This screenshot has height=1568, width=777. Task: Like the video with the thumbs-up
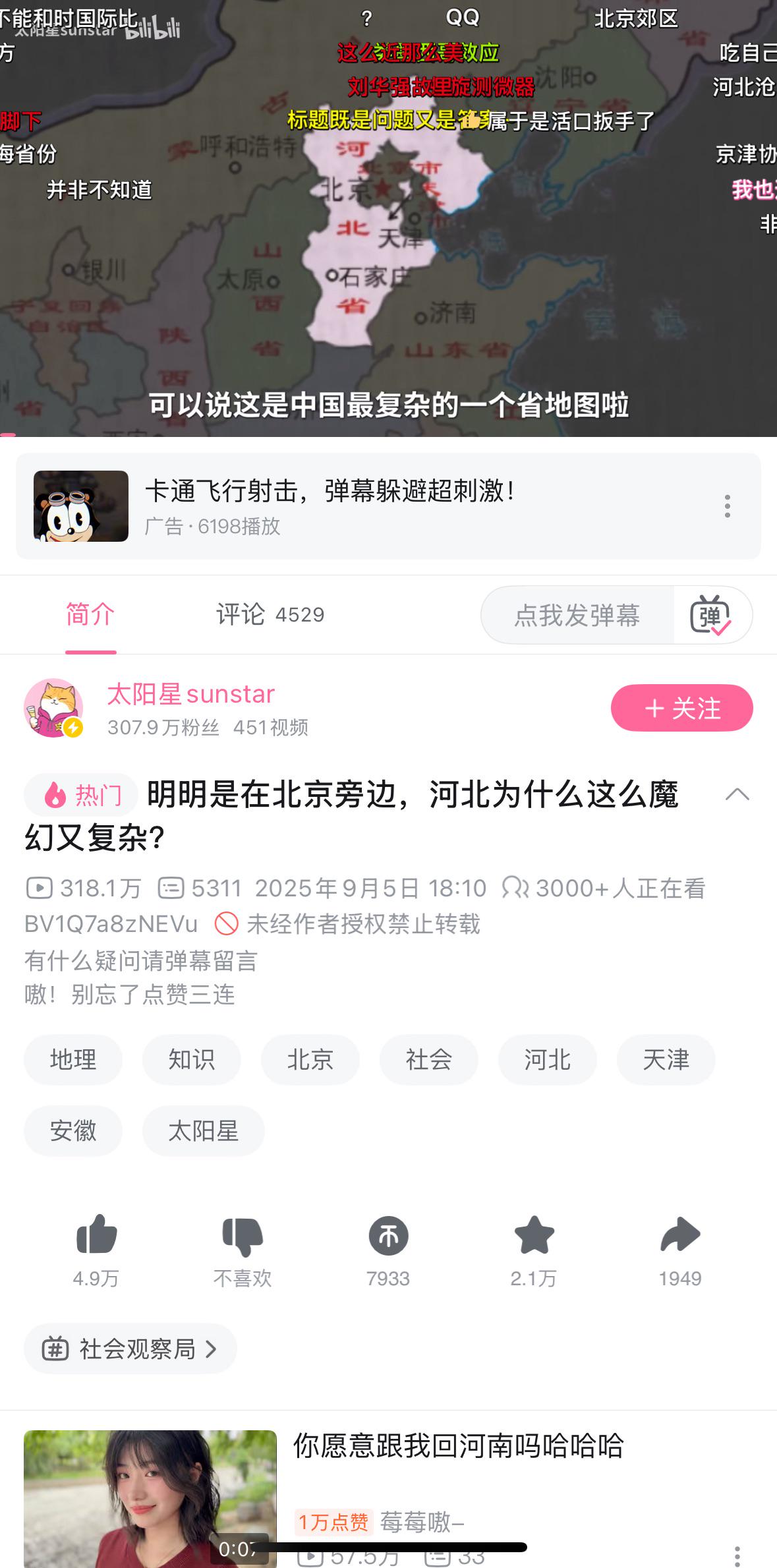pos(96,1250)
